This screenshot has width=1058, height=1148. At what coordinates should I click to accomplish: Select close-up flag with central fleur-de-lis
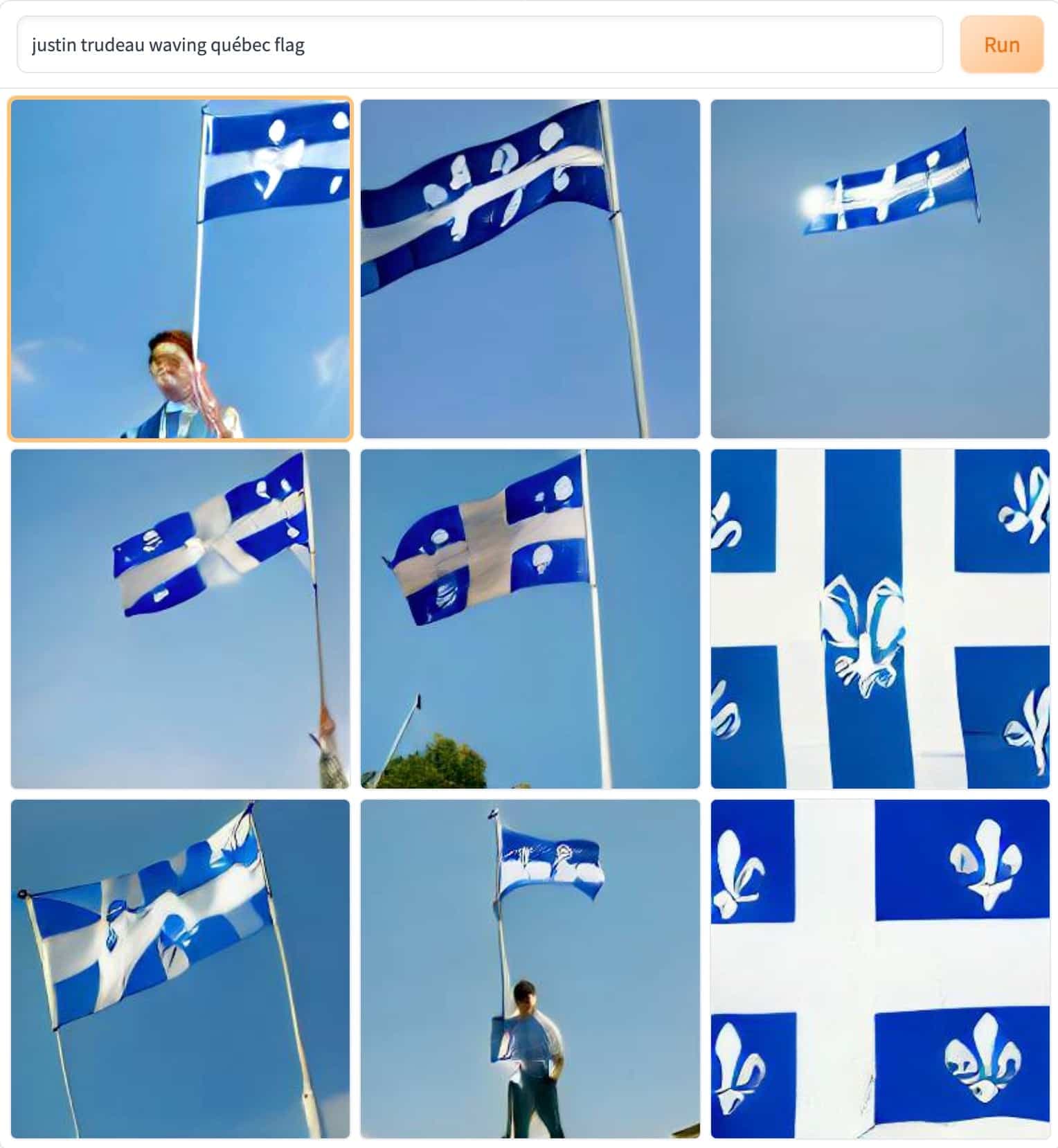click(x=880, y=618)
